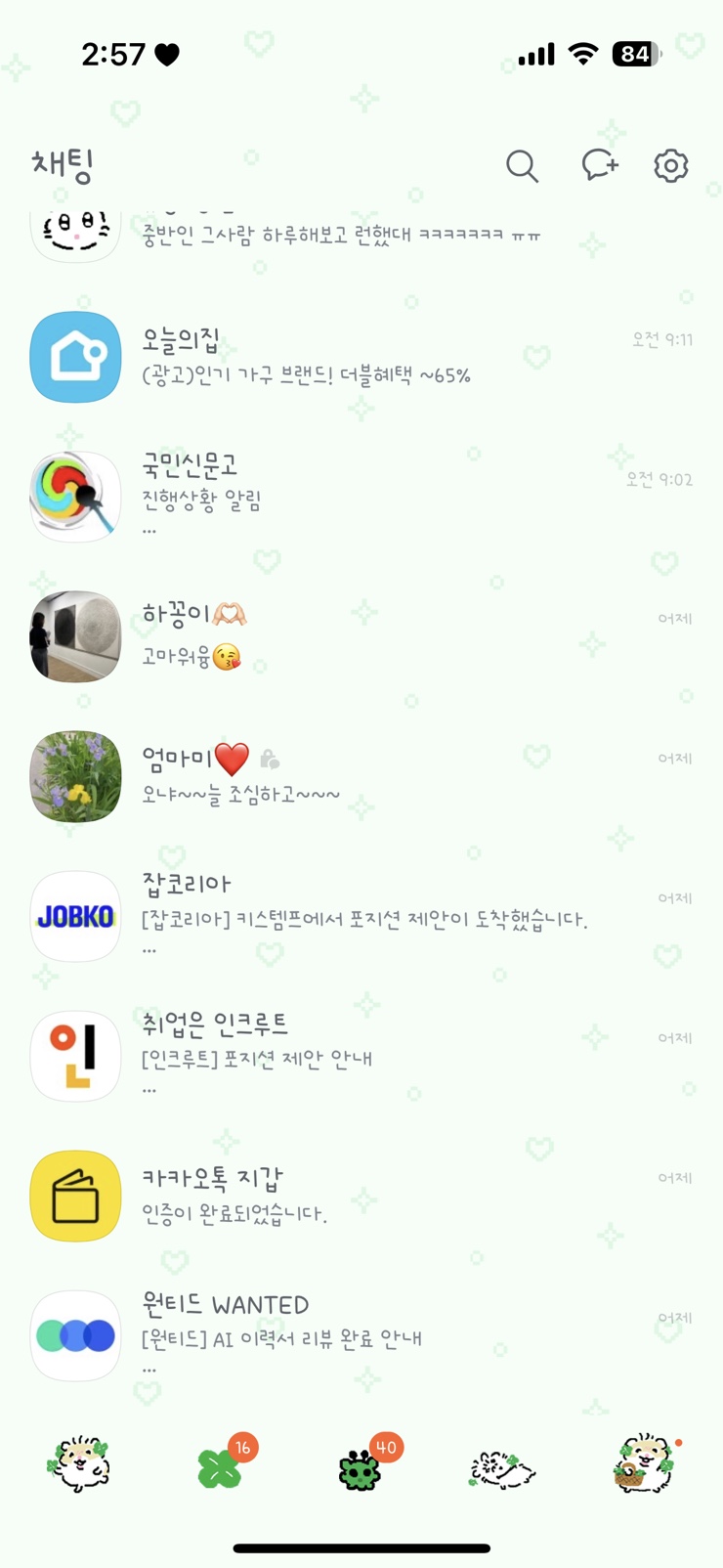Switch to the first hamster tab
Viewport: 723px width, 1568px height.
point(78,1465)
